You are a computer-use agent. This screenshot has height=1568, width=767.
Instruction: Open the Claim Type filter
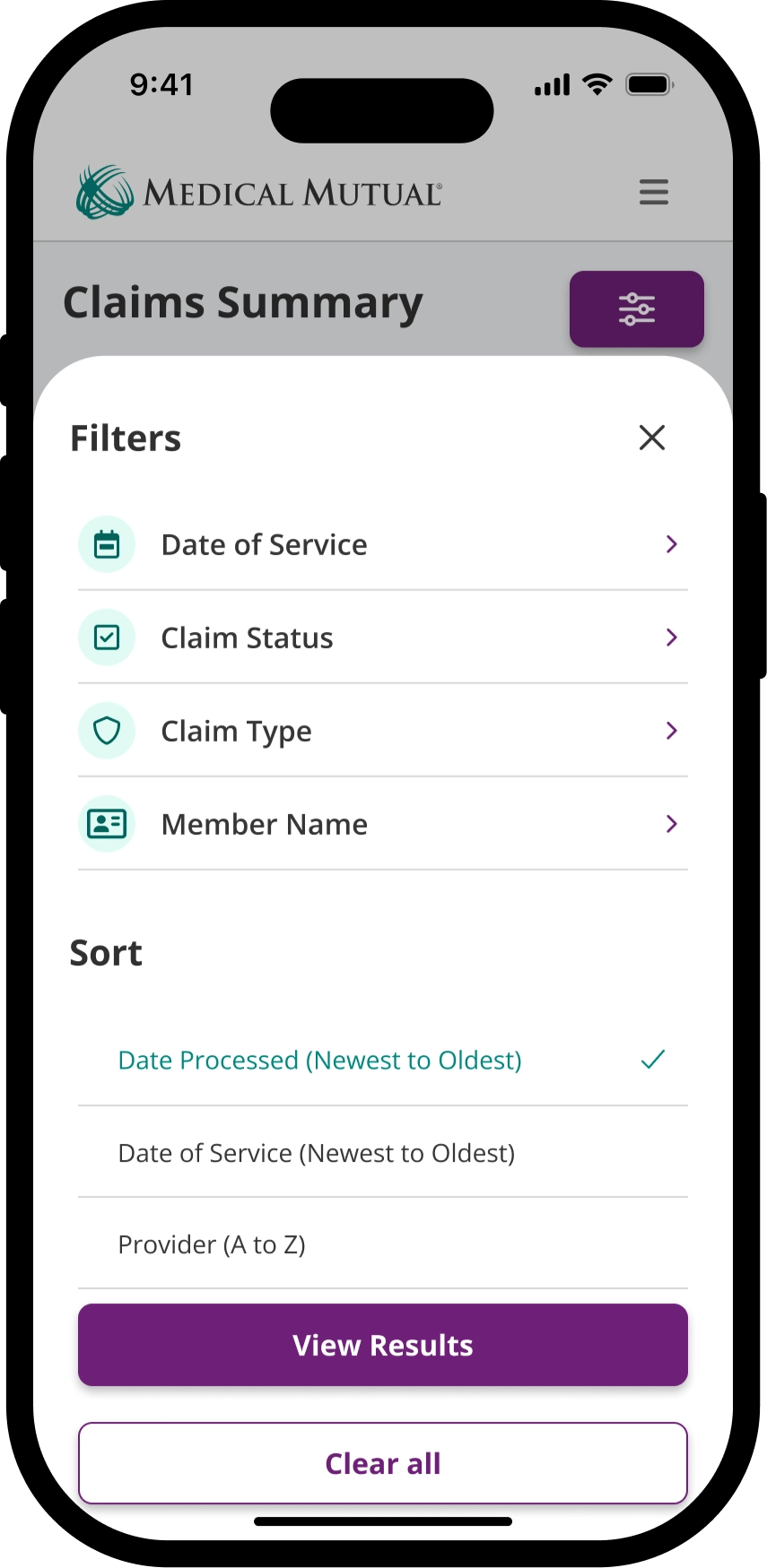[382, 732]
